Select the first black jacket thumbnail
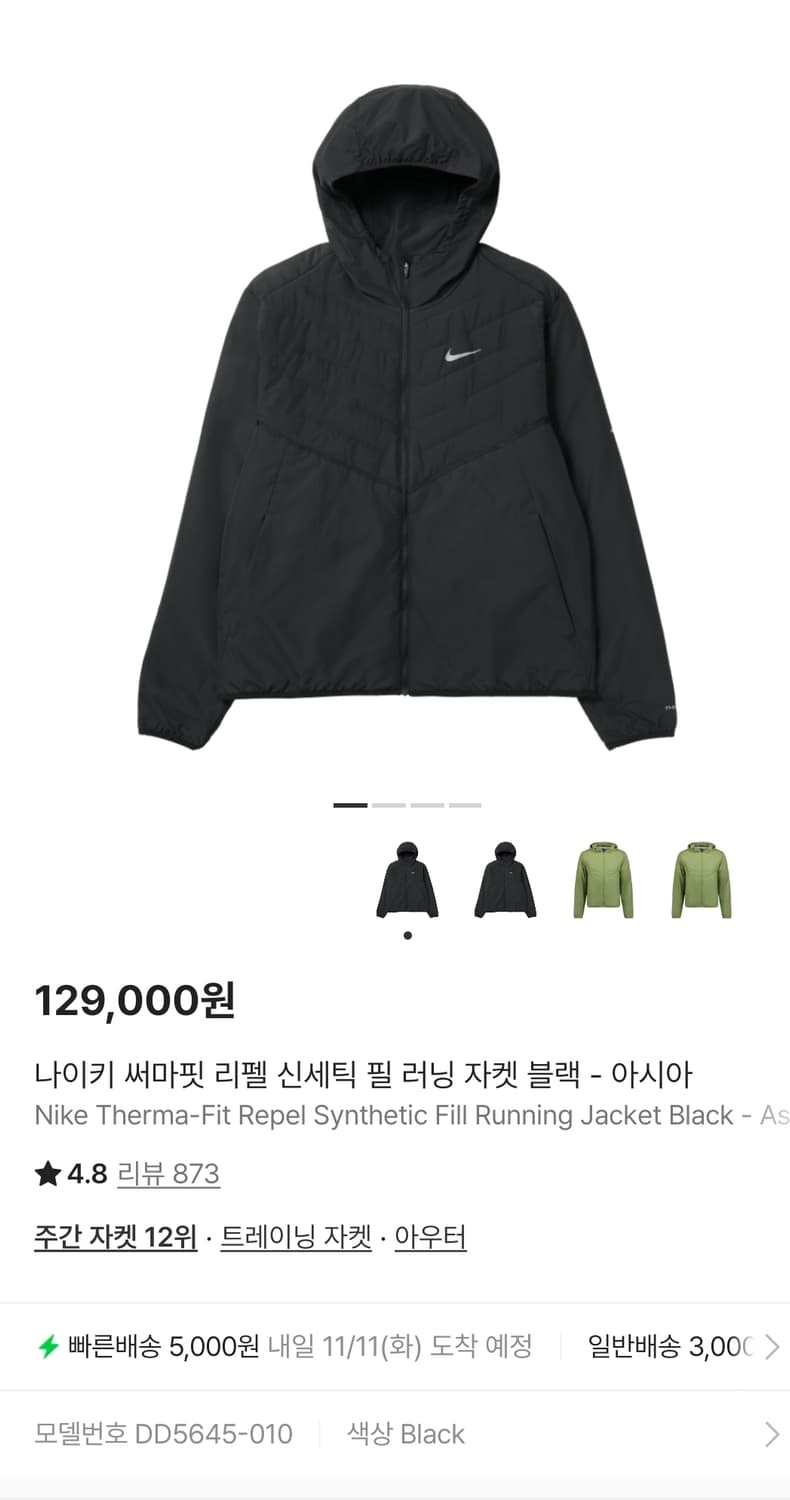The height and width of the screenshot is (1500, 790). 407,880
